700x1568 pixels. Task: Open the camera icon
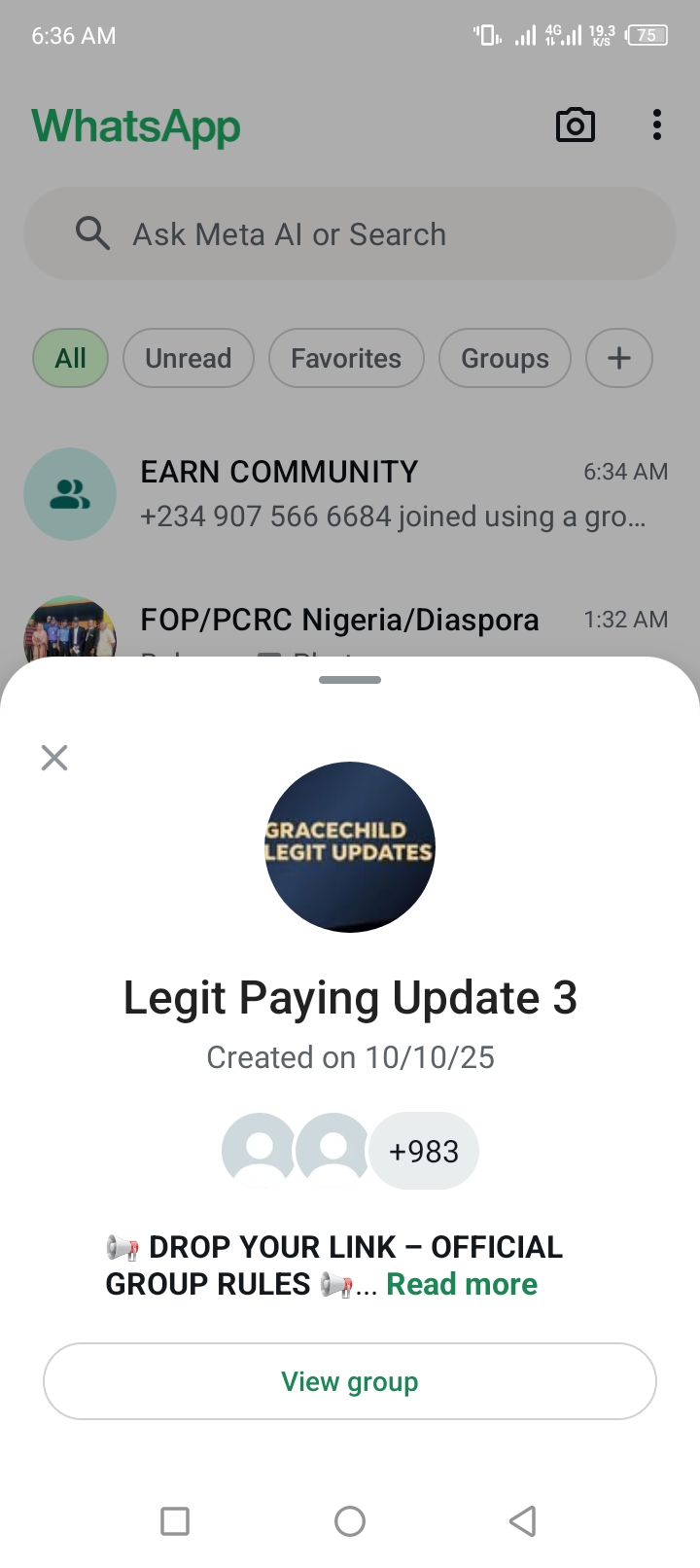[x=575, y=125]
